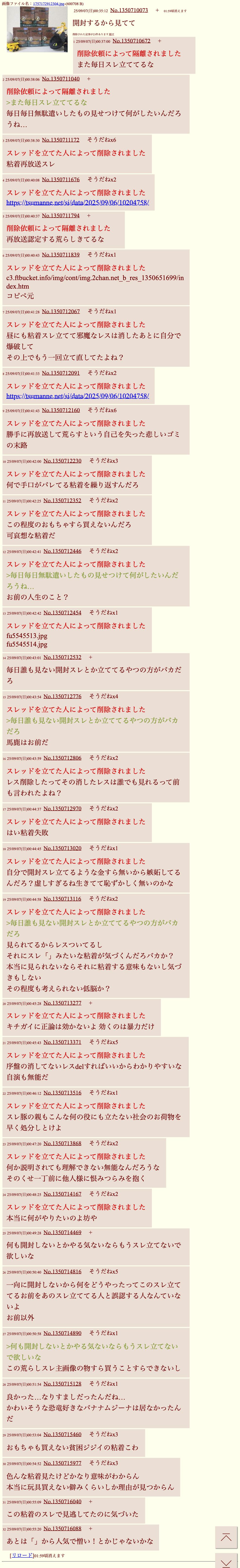Tap the plus next to No.1350710672

coord(160,41)
